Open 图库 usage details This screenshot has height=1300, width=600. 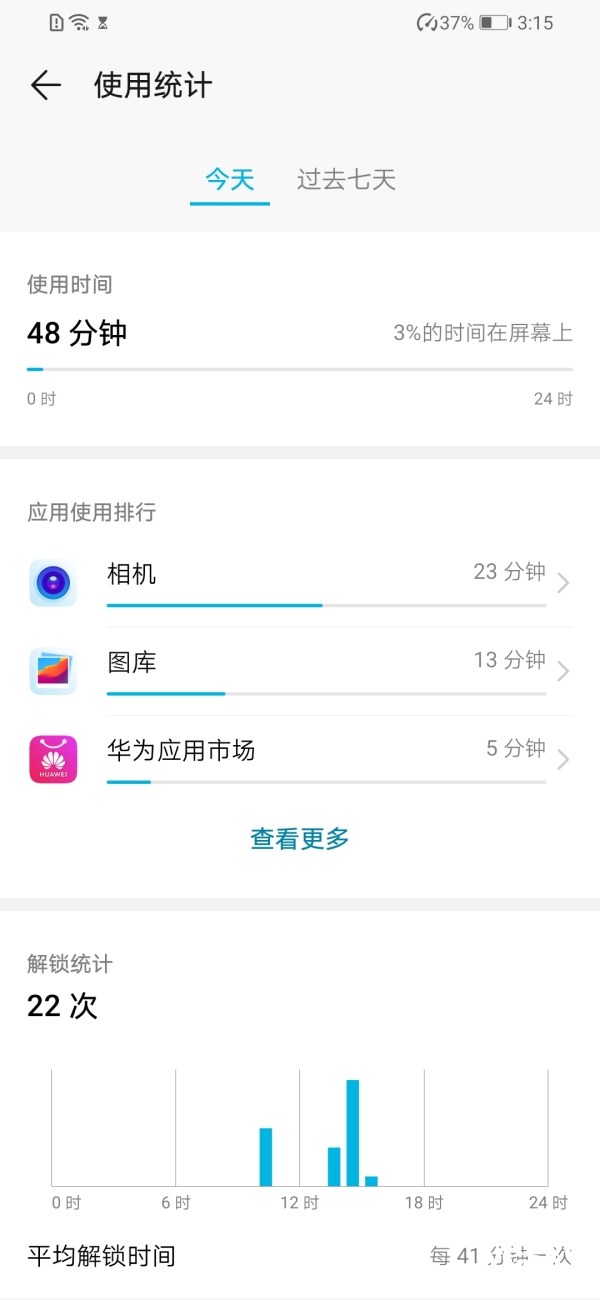(x=300, y=671)
